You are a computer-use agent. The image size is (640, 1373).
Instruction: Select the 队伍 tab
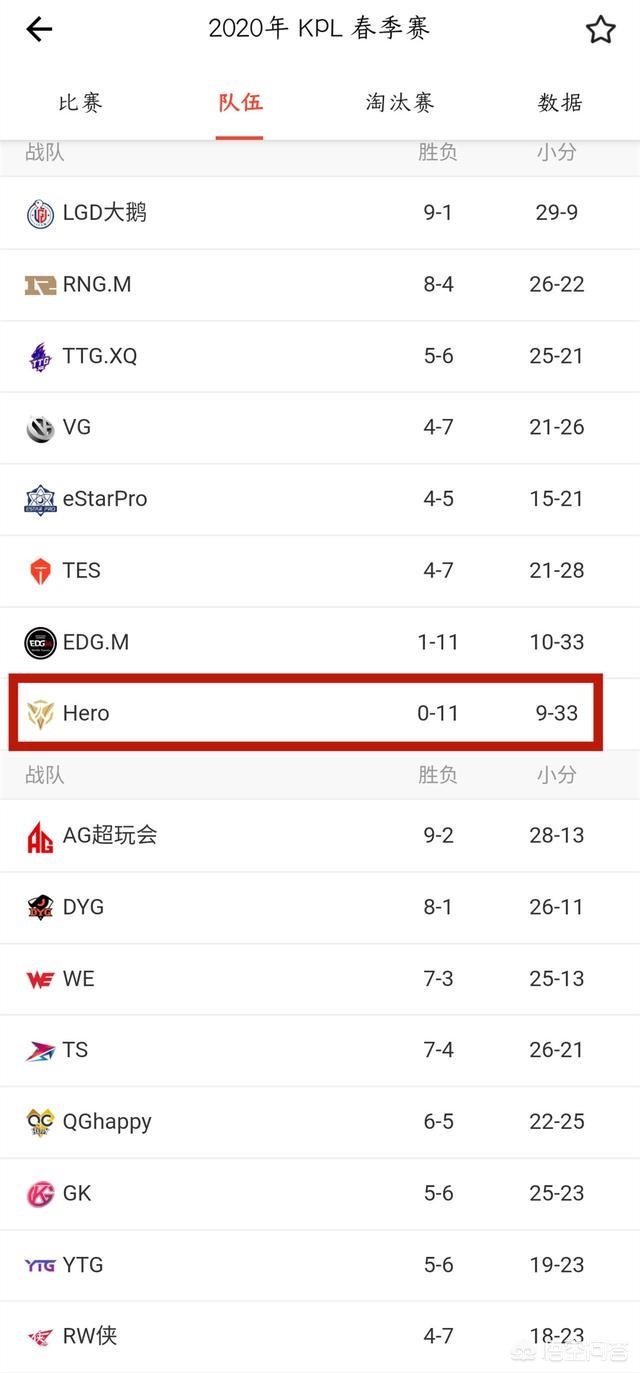pyautogui.click(x=240, y=102)
